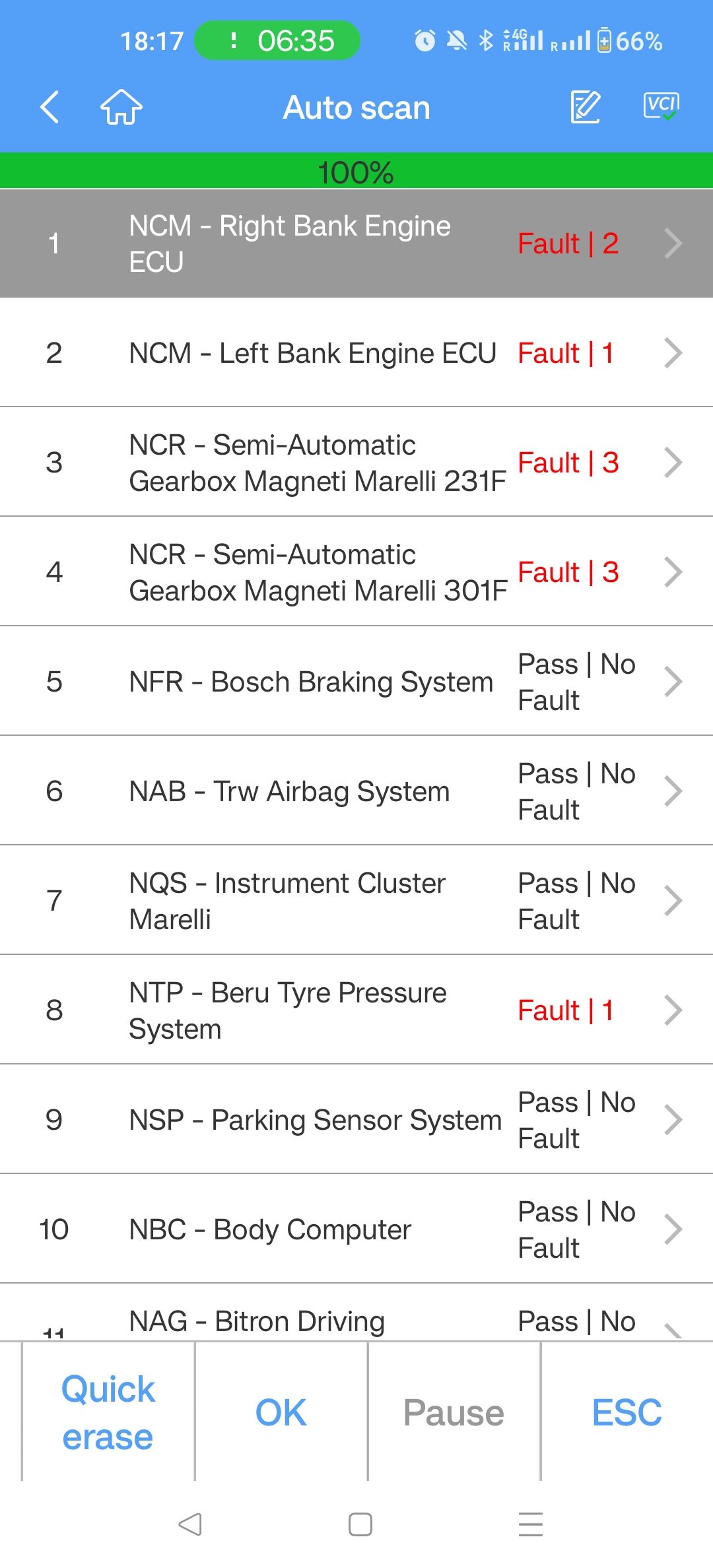Open NFR Bosch Braking System row
This screenshot has width=713, height=1568.
click(x=356, y=681)
